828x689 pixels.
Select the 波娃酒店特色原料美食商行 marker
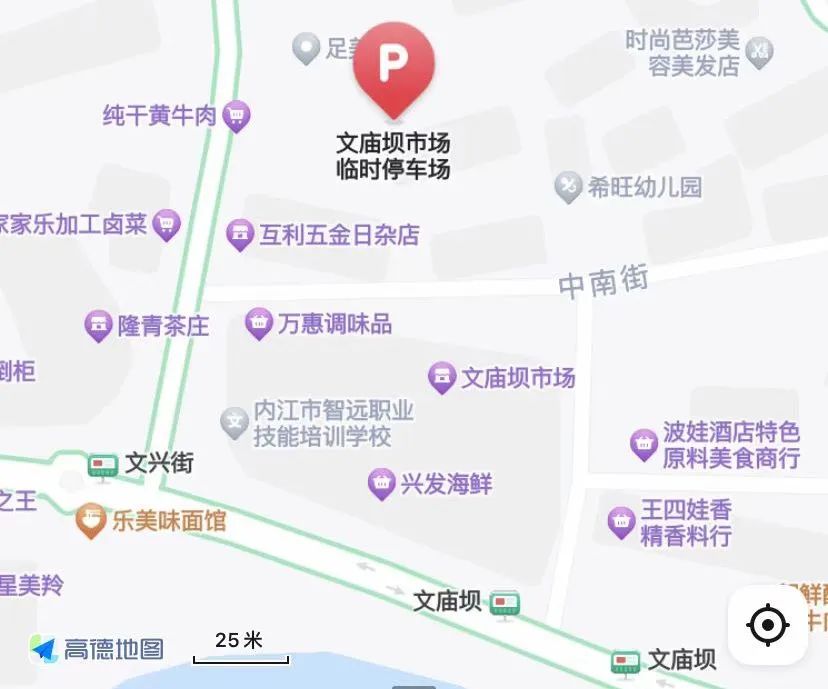click(644, 445)
